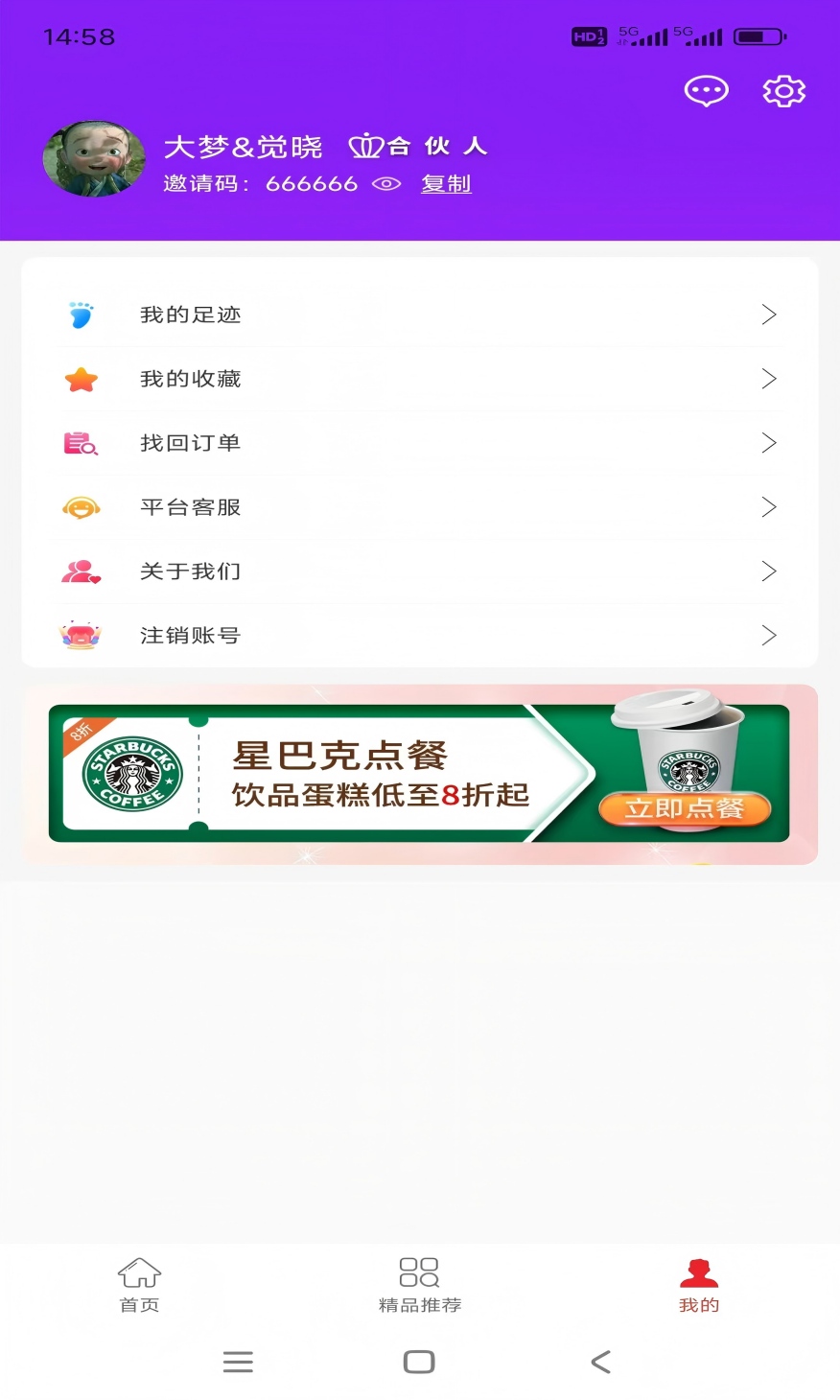
Task: Tap 复制 to copy the invite code
Action: (x=446, y=182)
